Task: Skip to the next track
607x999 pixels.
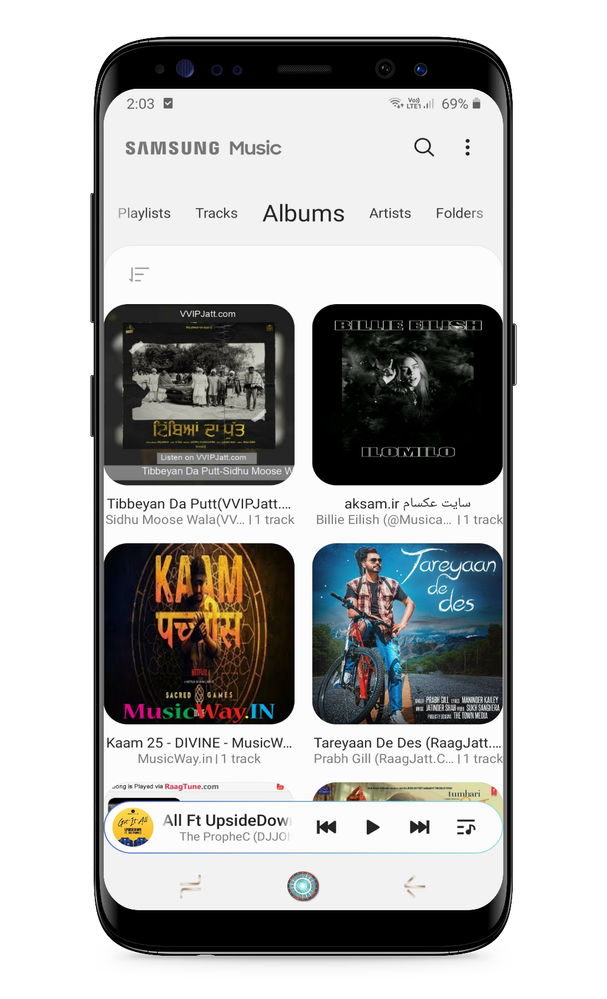Action: click(x=420, y=827)
